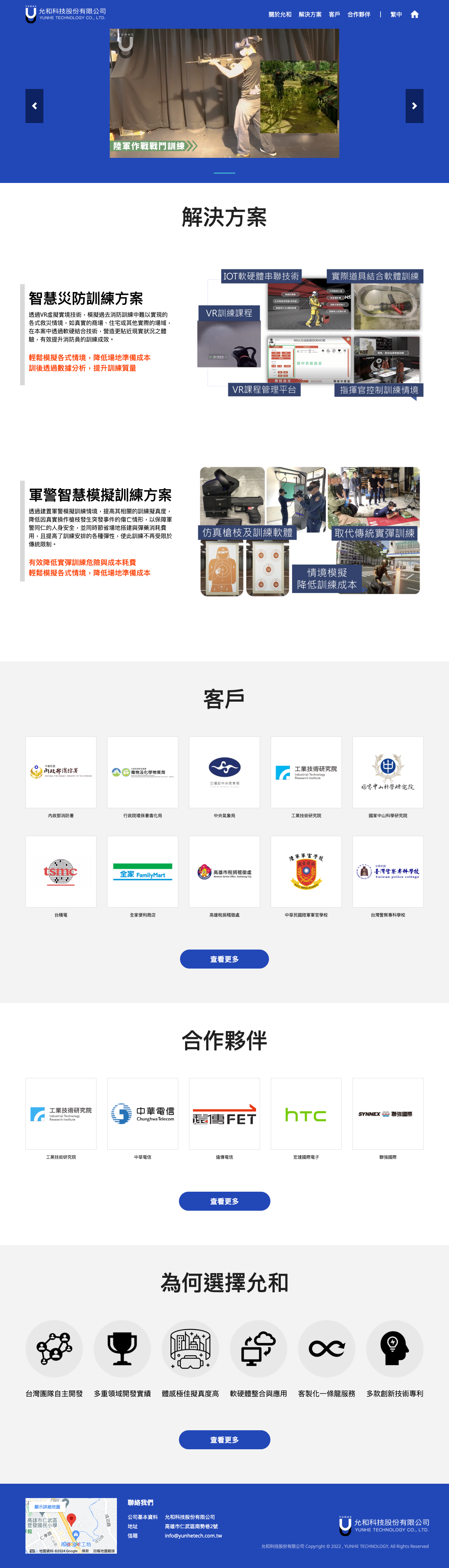Open the 宏達國際電子 partner card
The height and width of the screenshot is (1568, 449).
coord(306,1114)
